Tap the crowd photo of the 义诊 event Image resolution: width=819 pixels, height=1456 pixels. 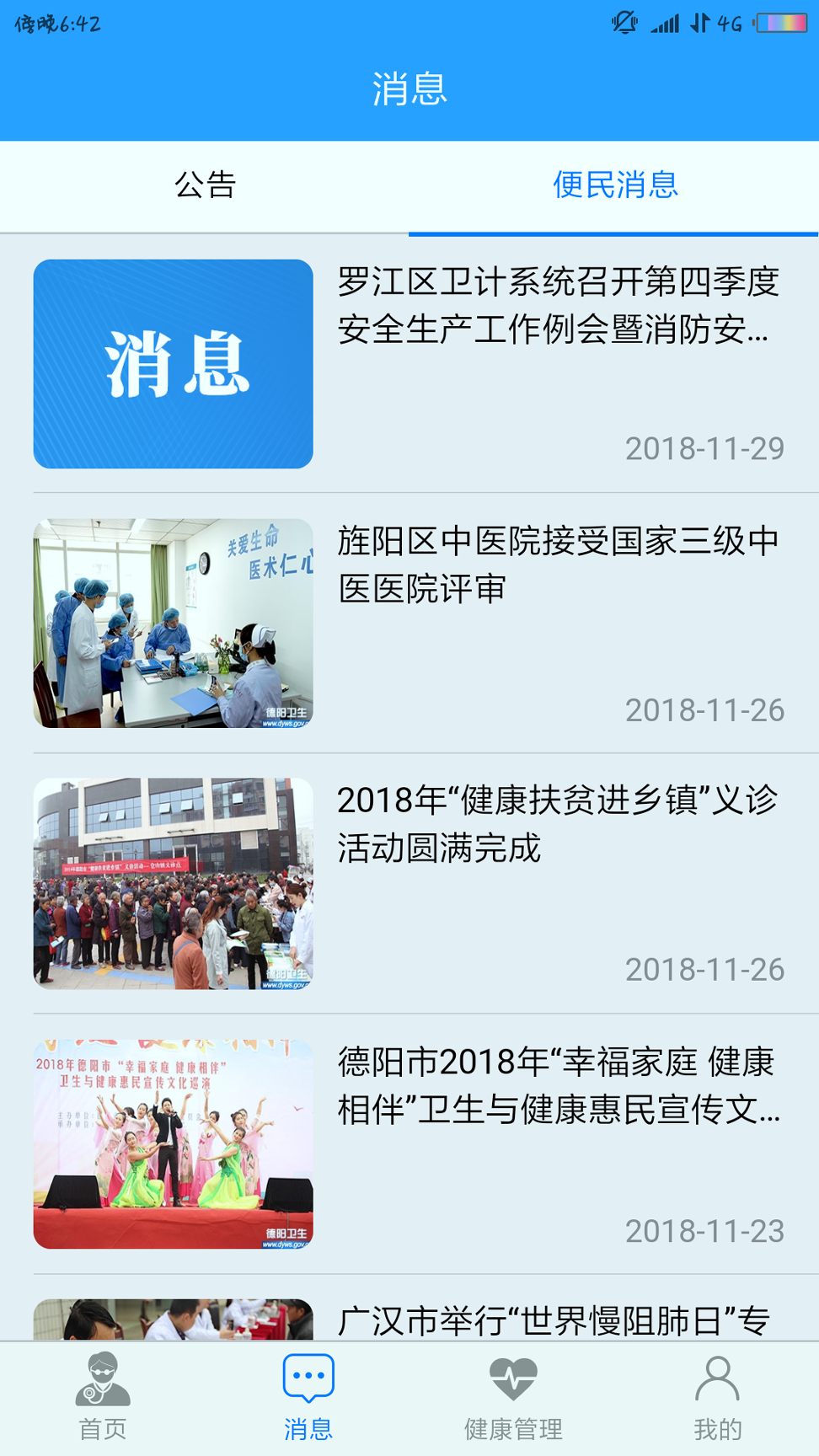click(x=173, y=883)
